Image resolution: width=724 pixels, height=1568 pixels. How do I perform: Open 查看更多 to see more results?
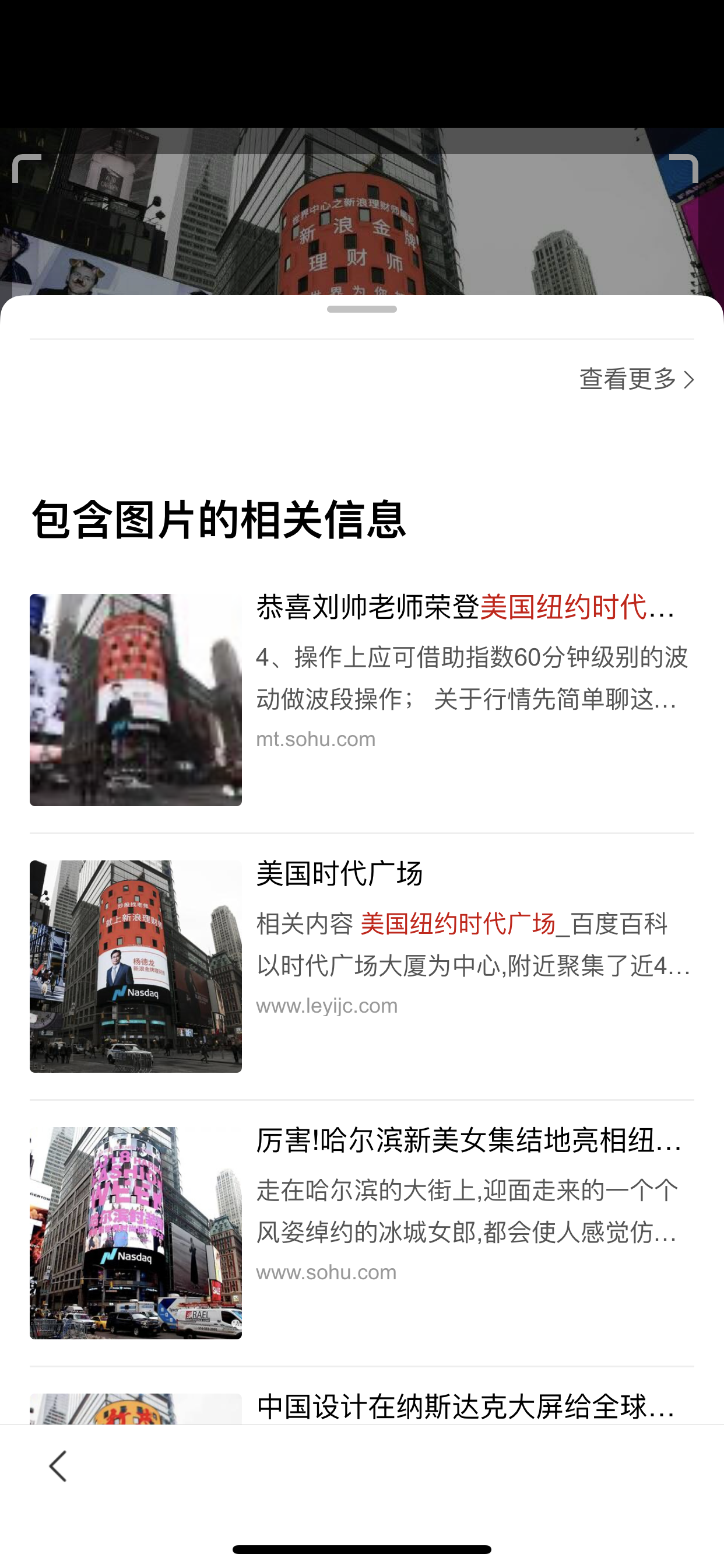636,379
